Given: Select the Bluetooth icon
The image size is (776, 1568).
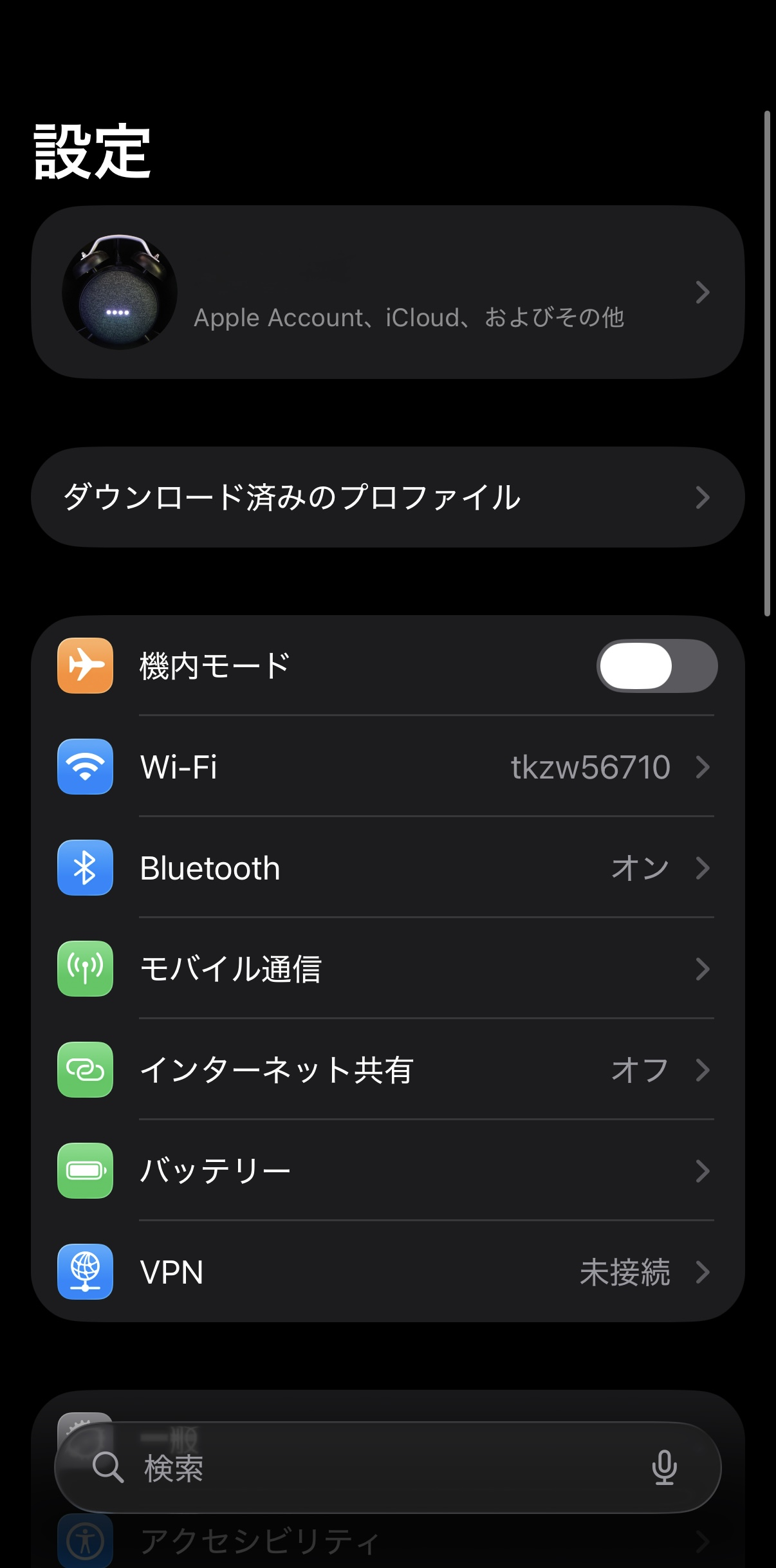Looking at the screenshot, I should click(x=85, y=867).
